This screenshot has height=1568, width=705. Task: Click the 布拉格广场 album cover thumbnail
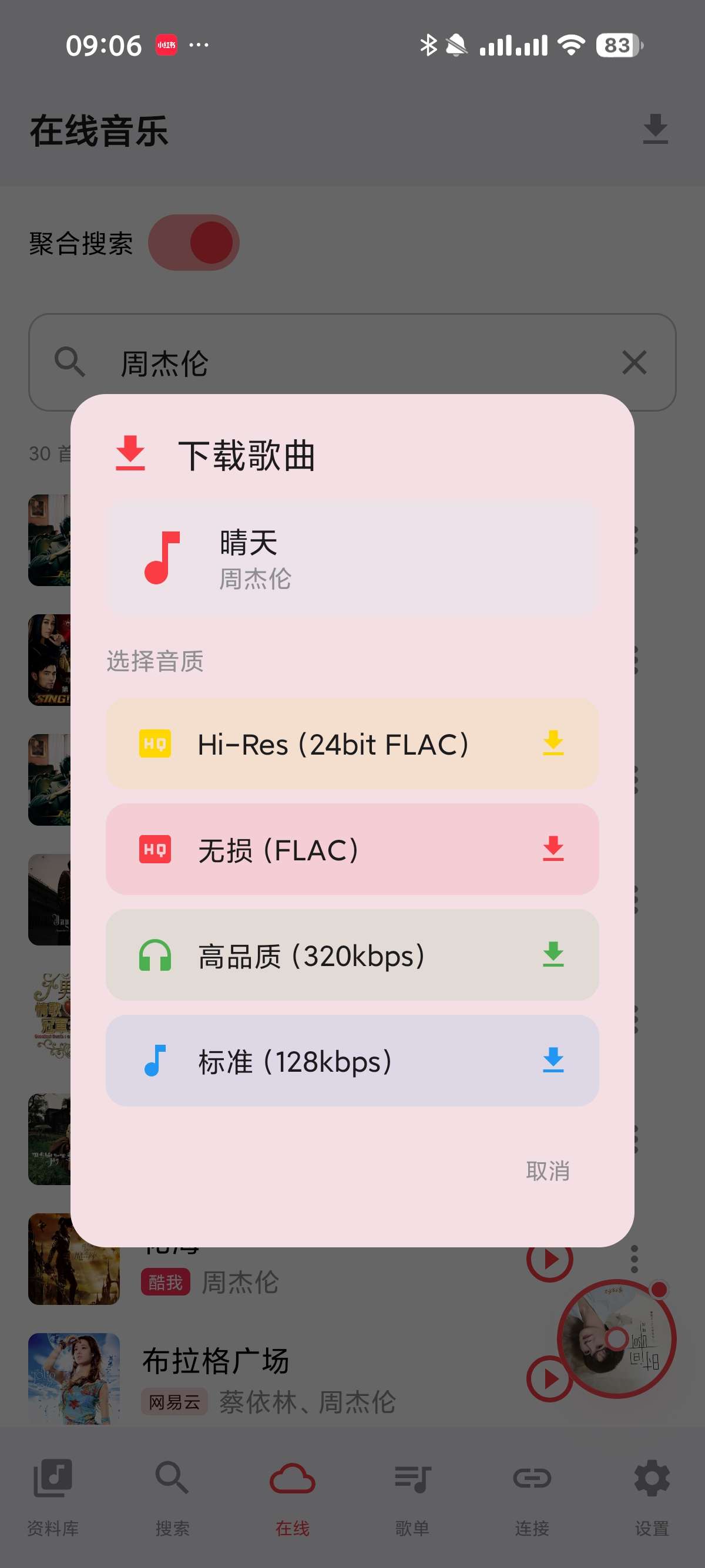click(73, 1378)
